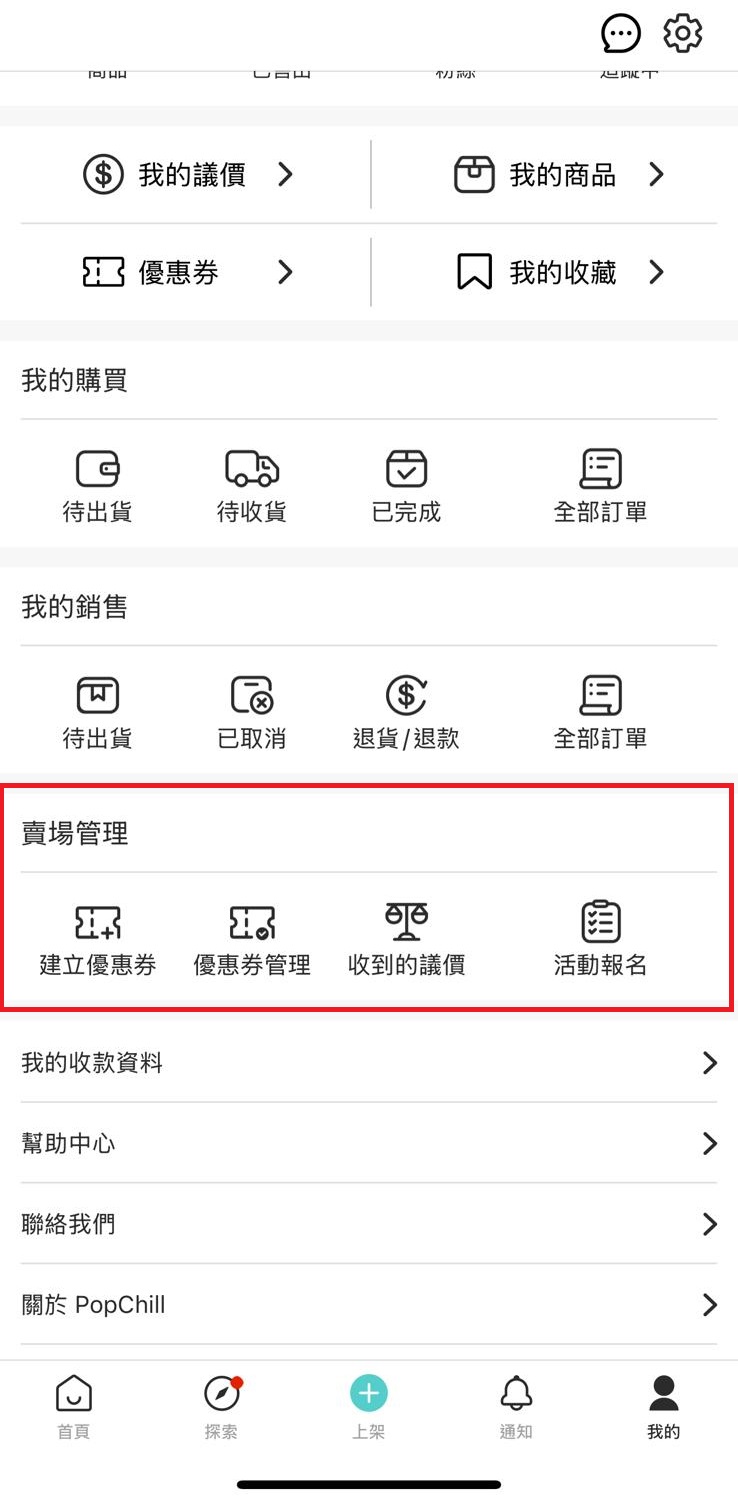Screen dimensions: 738x1503
Task: Open 退貨/退款 under 我的銷售
Action: click(406, 713)
